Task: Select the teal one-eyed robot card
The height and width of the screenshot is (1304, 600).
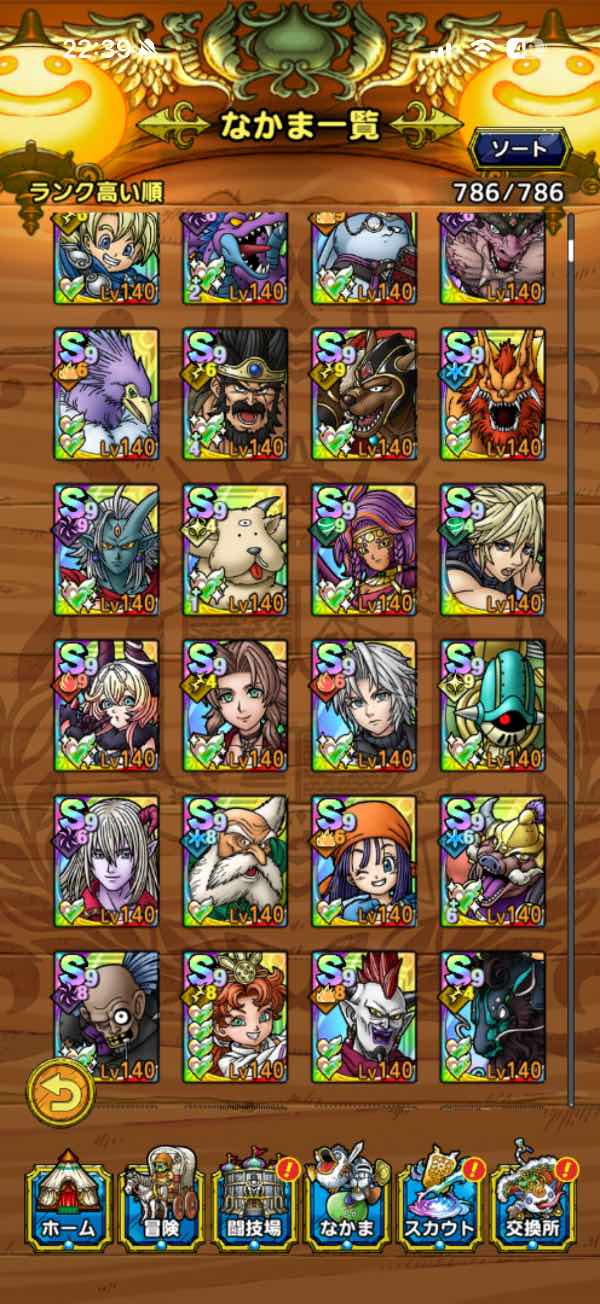Action: (x=493, y=706)
